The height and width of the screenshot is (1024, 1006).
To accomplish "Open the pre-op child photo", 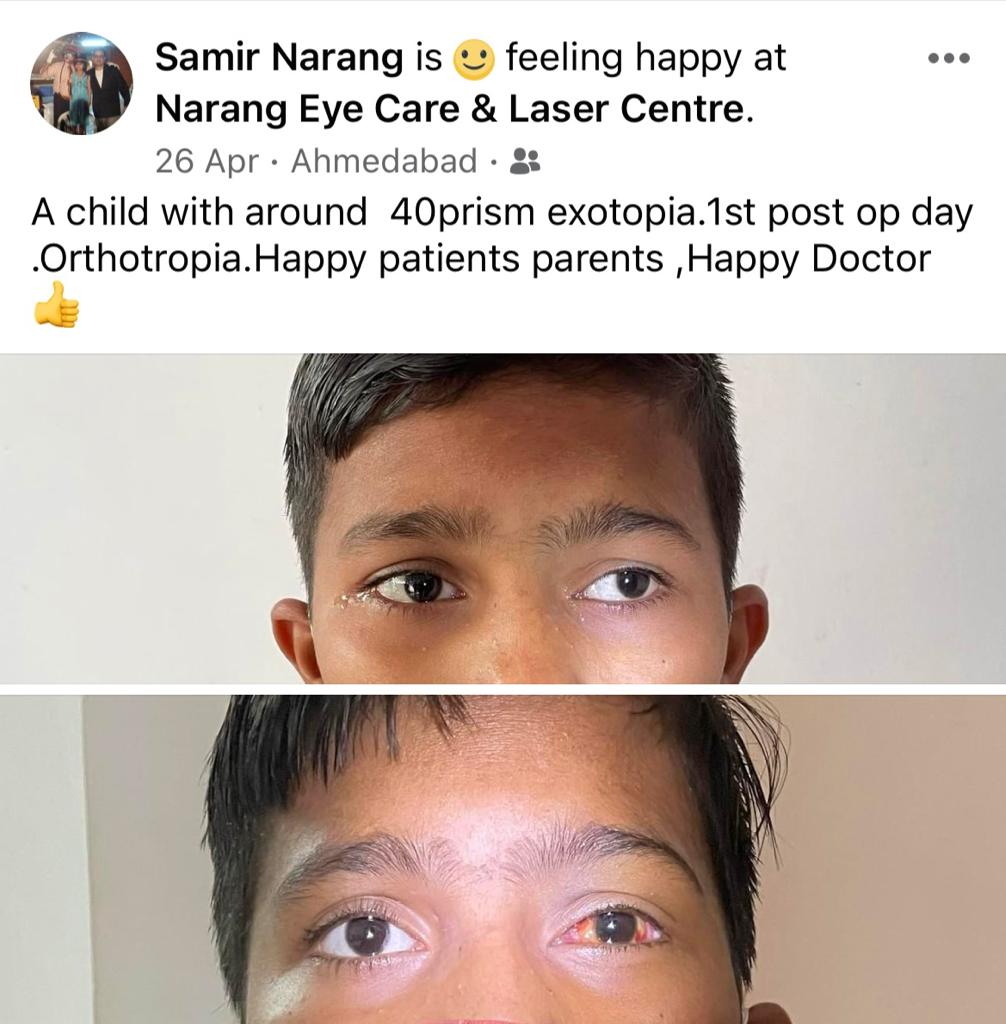I will [x=503, y=518].
